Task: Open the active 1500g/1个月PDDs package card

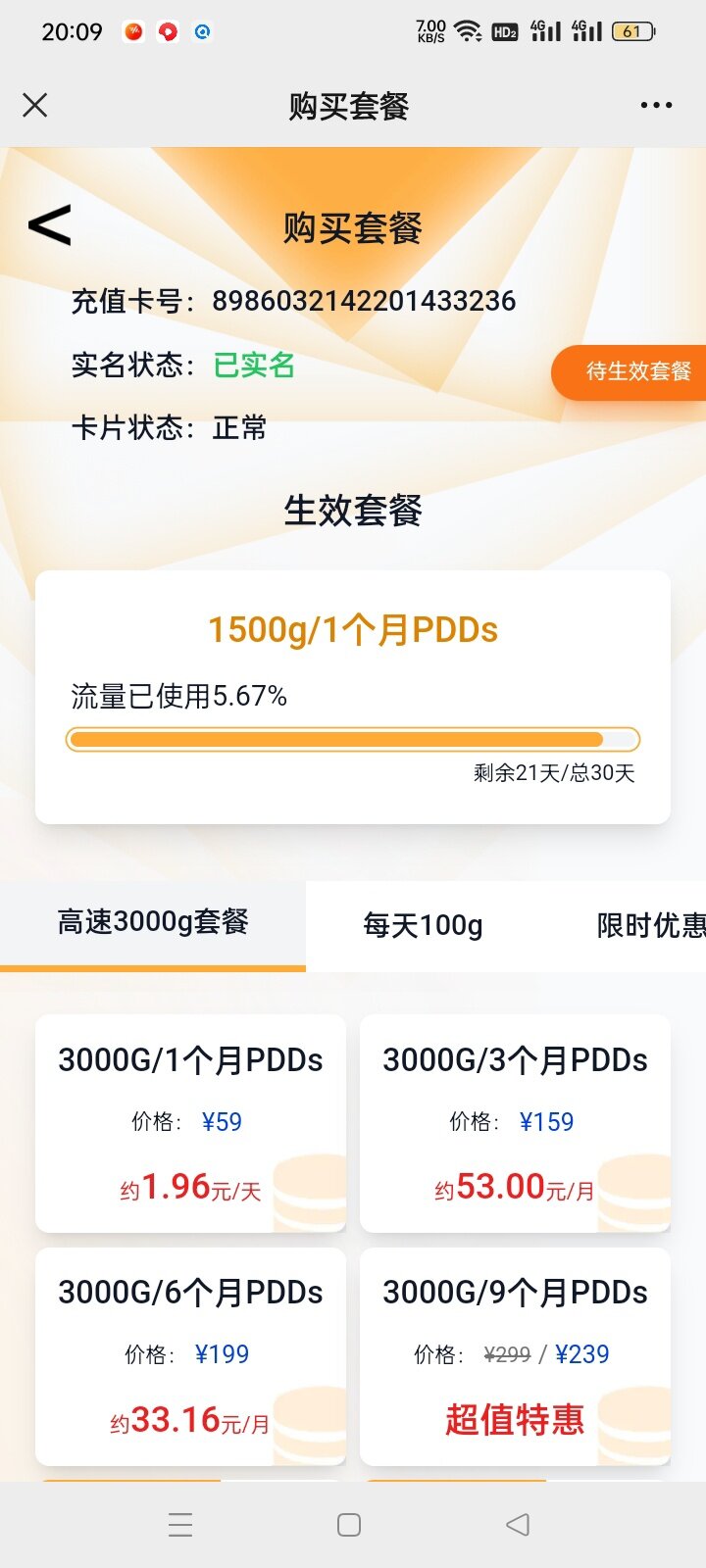Action: click(353, 697)
